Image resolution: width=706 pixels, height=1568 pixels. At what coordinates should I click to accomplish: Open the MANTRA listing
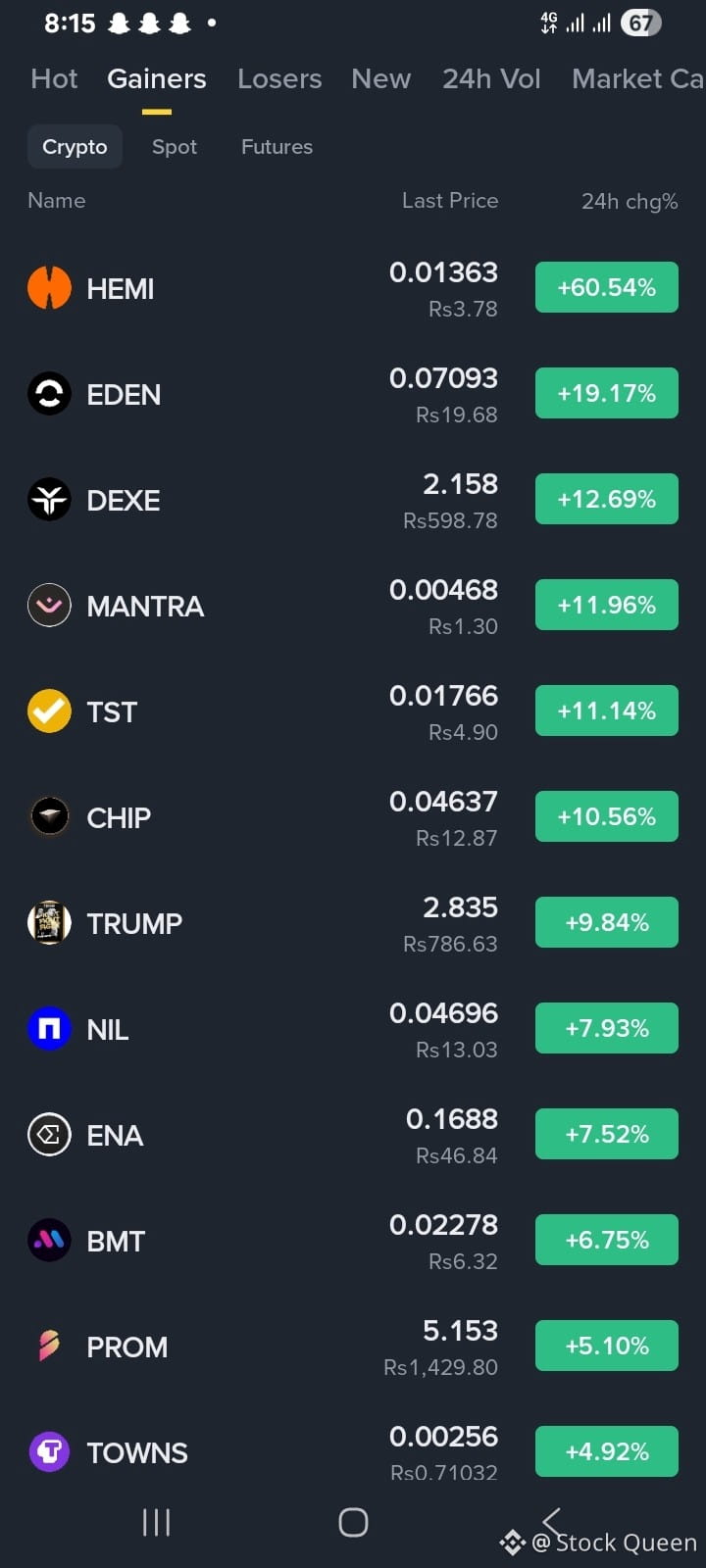coord(353,606)
